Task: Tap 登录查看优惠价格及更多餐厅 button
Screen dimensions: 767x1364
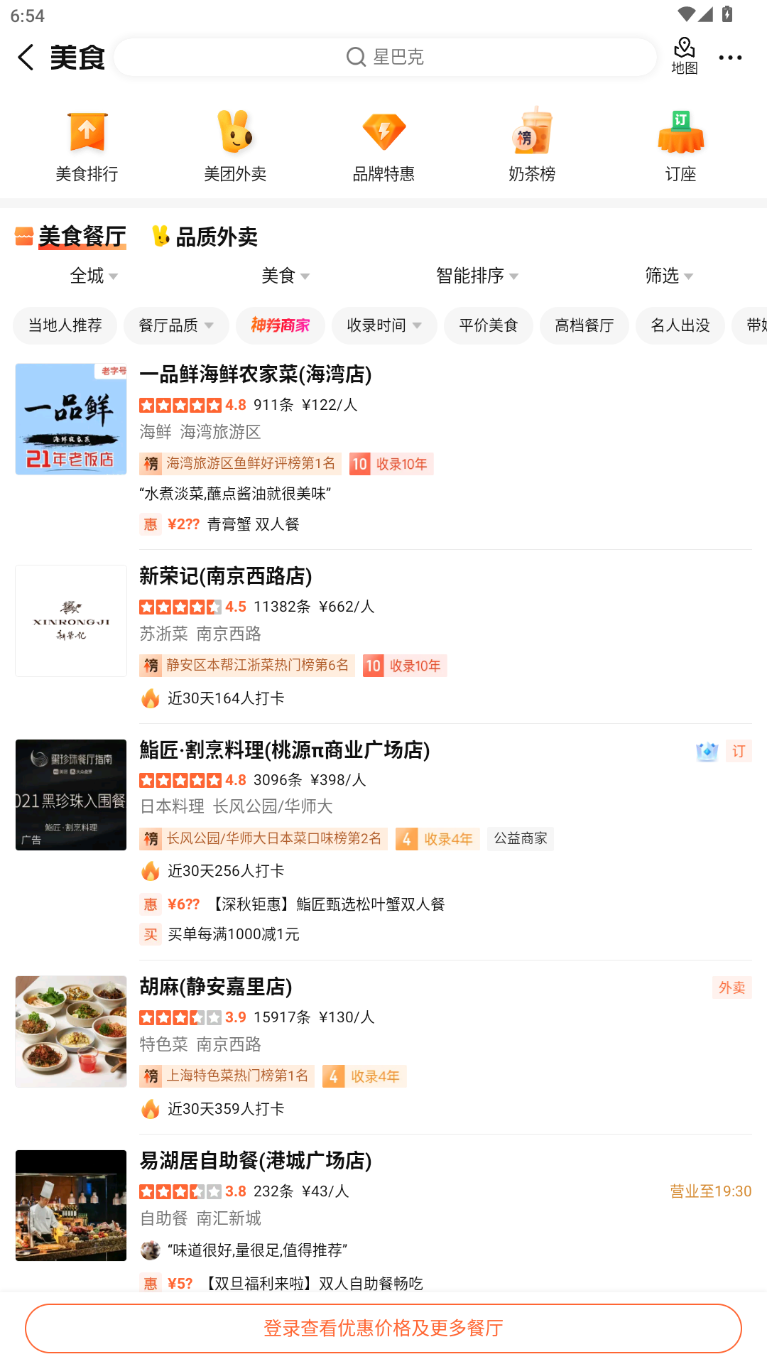Action: pyautogui.click(x=383, y=1328)
